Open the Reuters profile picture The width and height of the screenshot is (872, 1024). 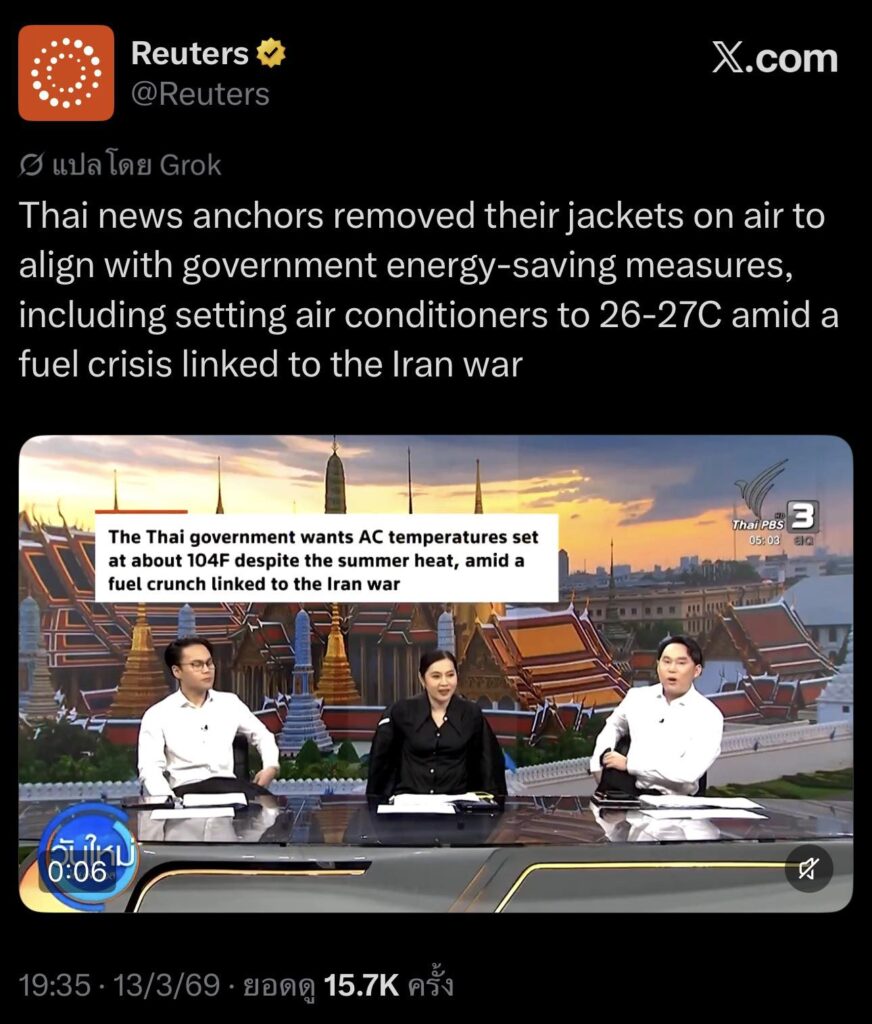(66, 73)
